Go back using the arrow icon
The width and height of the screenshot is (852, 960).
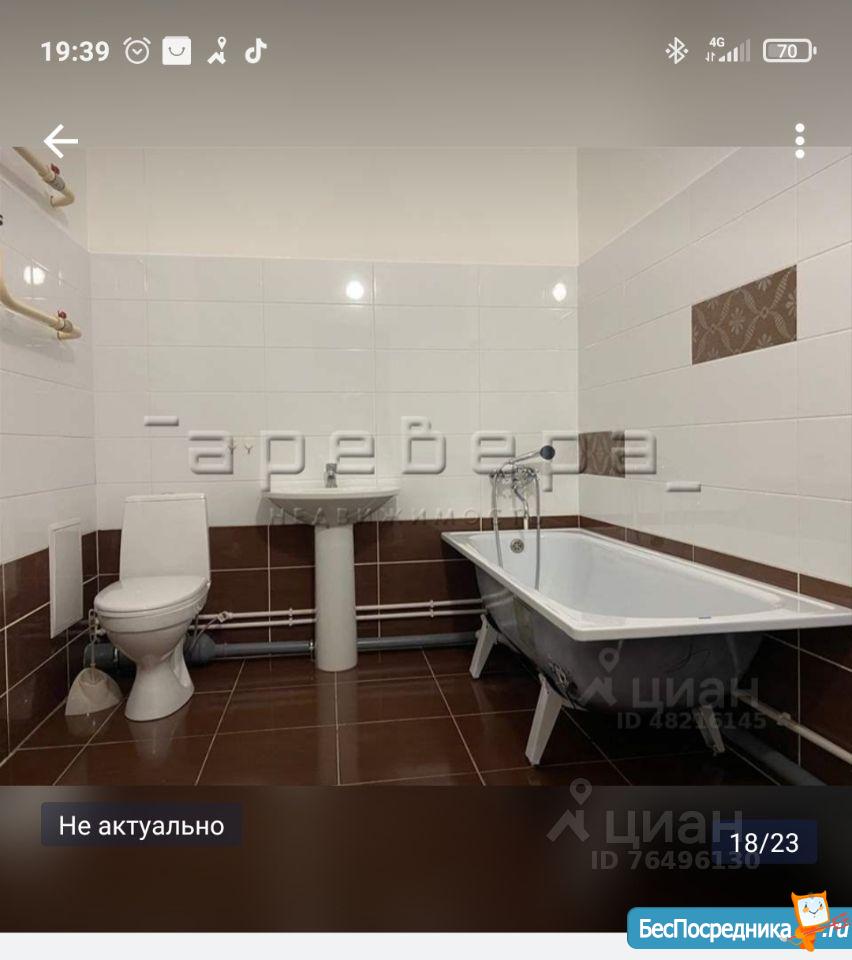(x=60, y=141)
